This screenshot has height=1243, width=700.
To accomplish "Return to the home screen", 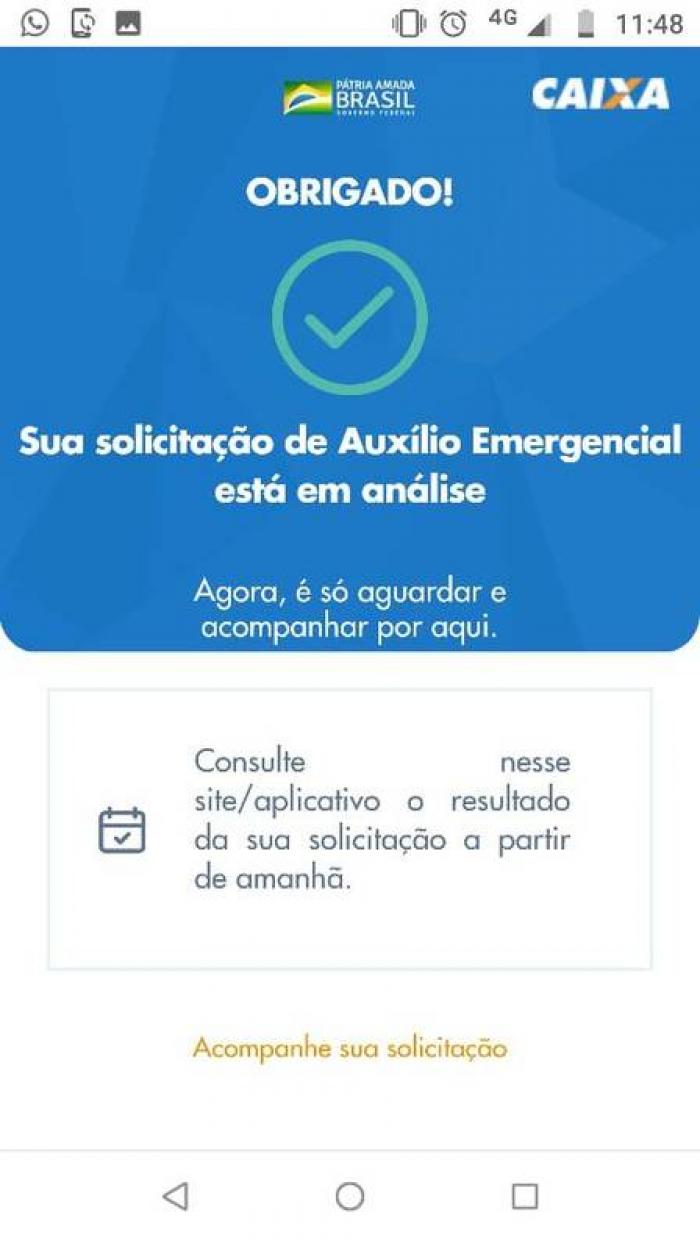I will [350, 1196].
